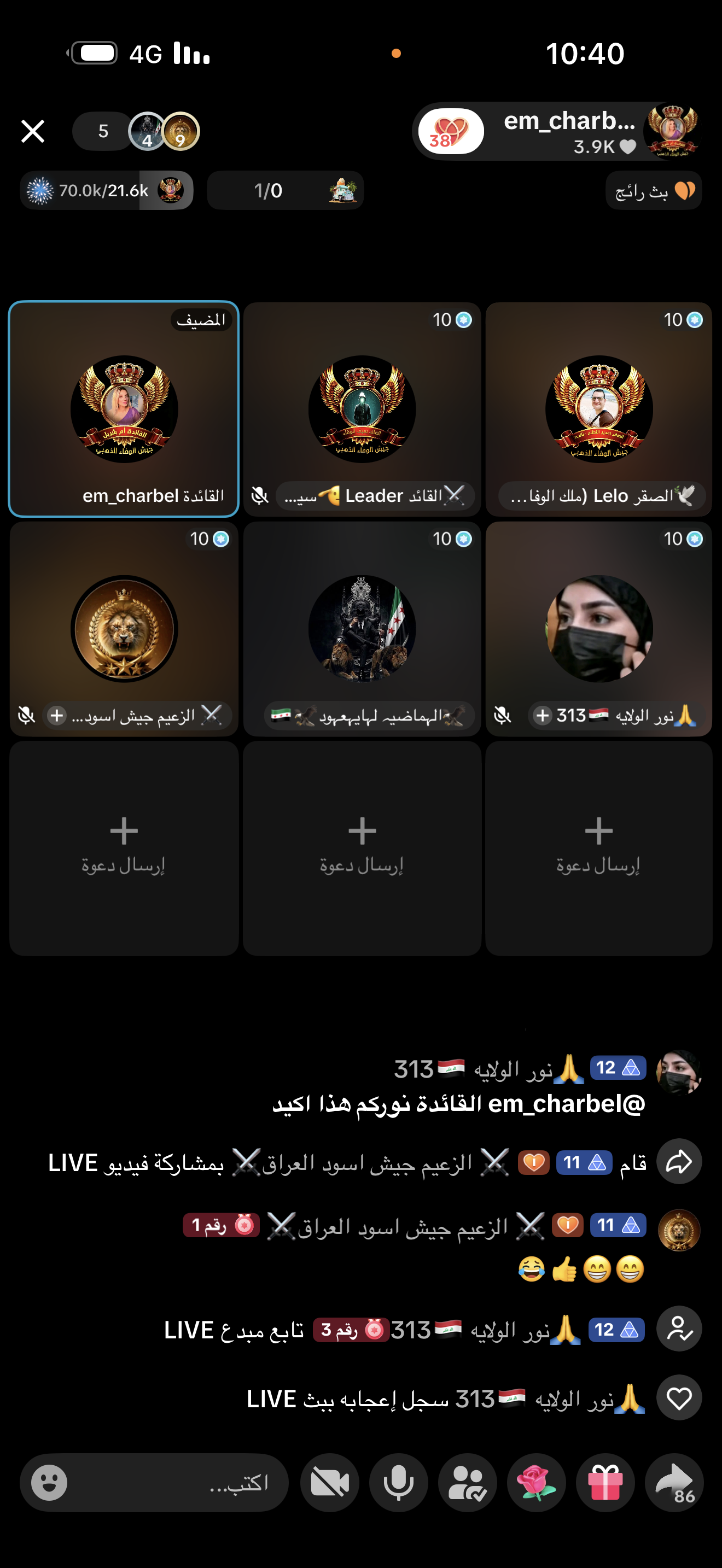
Task: Open the gift box panel
Action: pyautogui.click(x=605, y=1483)
